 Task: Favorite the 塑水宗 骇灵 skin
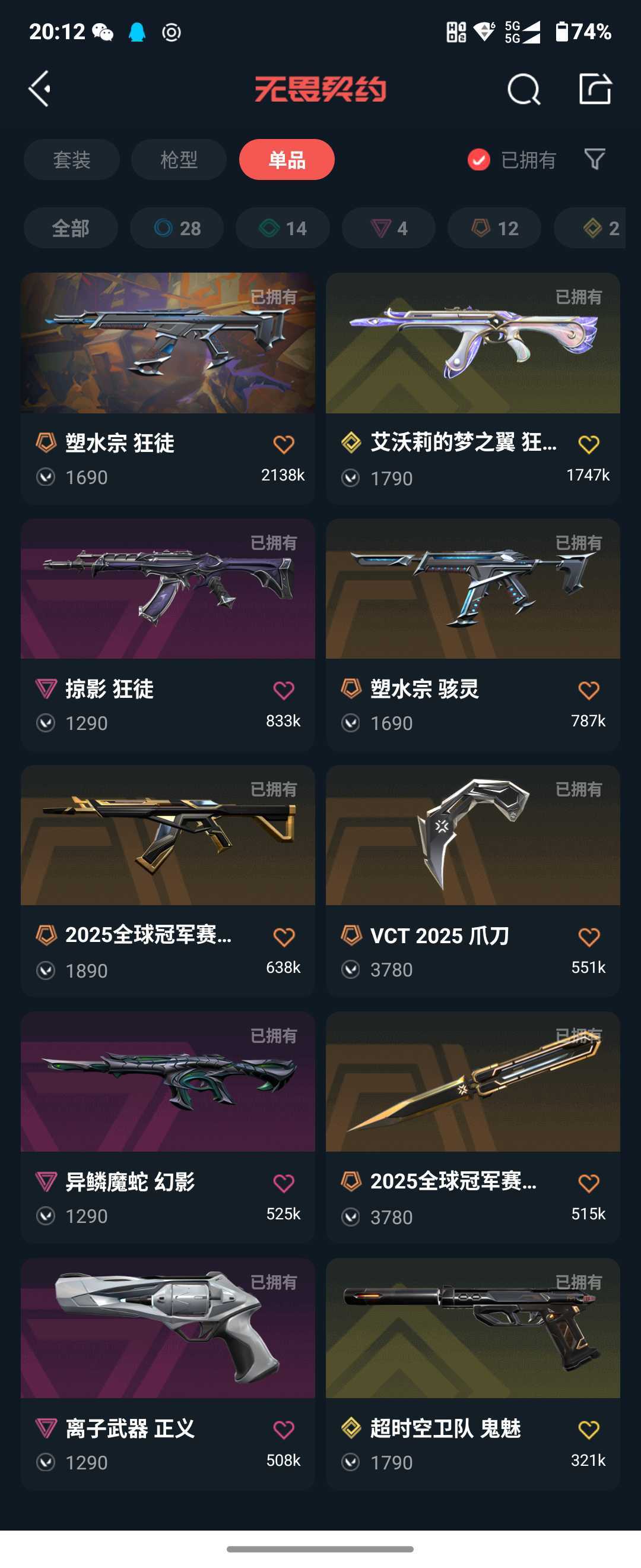588,690
